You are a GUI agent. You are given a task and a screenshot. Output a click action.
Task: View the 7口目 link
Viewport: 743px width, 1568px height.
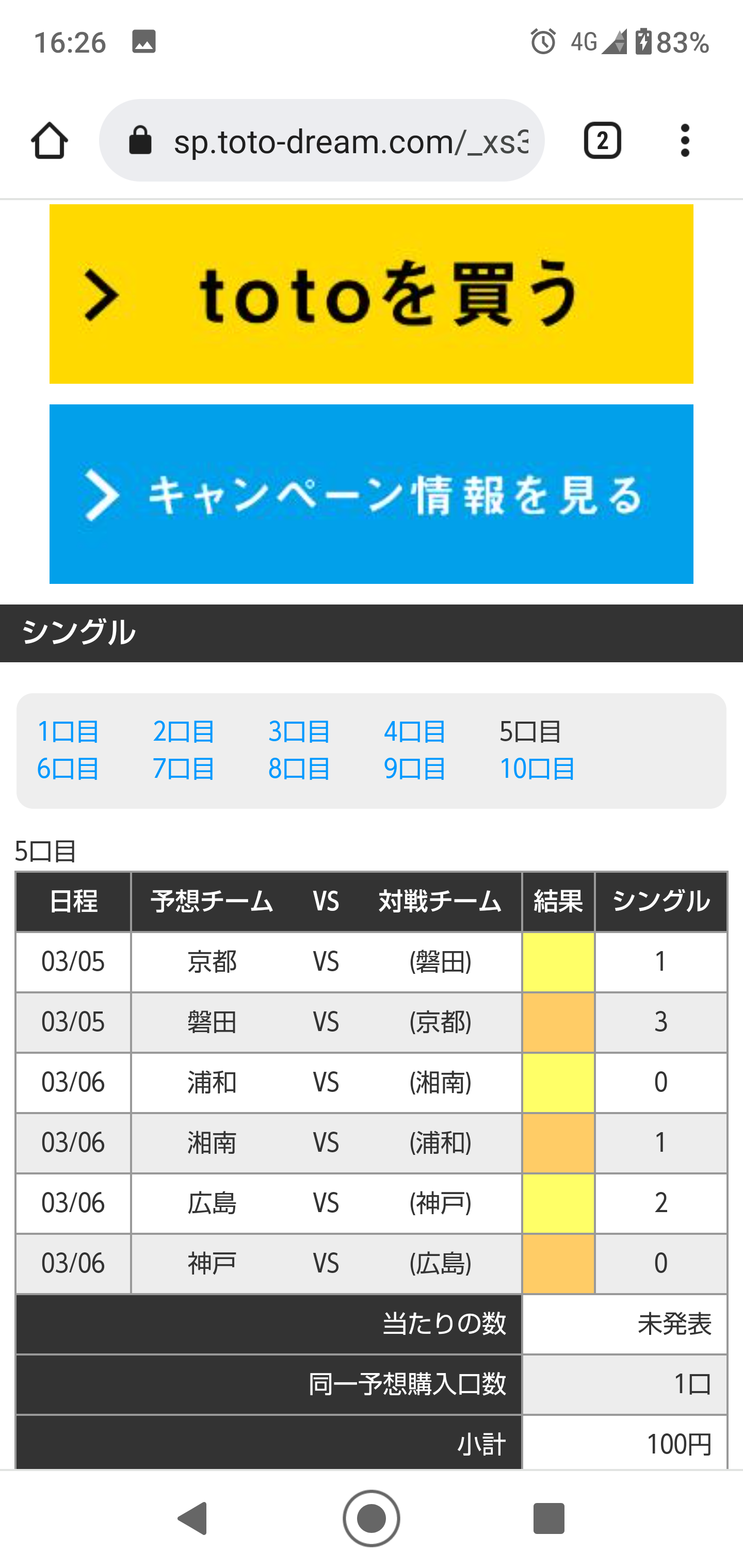point(183,769)
